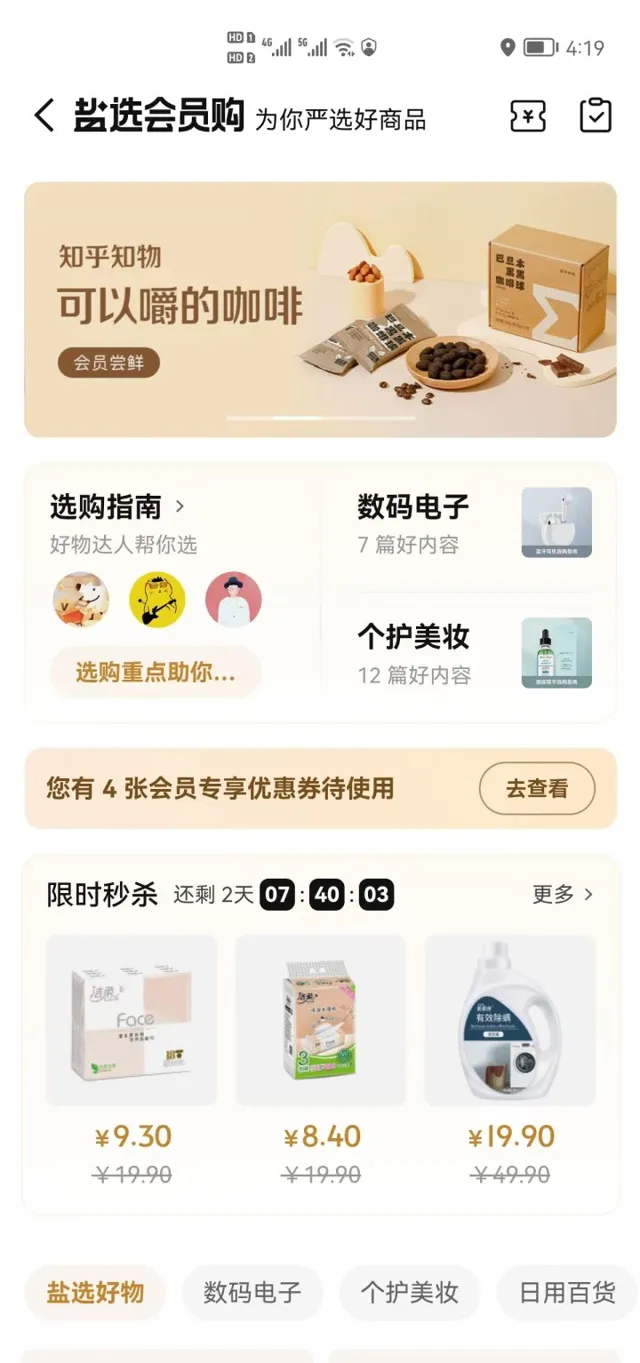Select the 盐选好物 category chip
The width and height of the screenshot is (640, 1363).
pos(95,1292)
